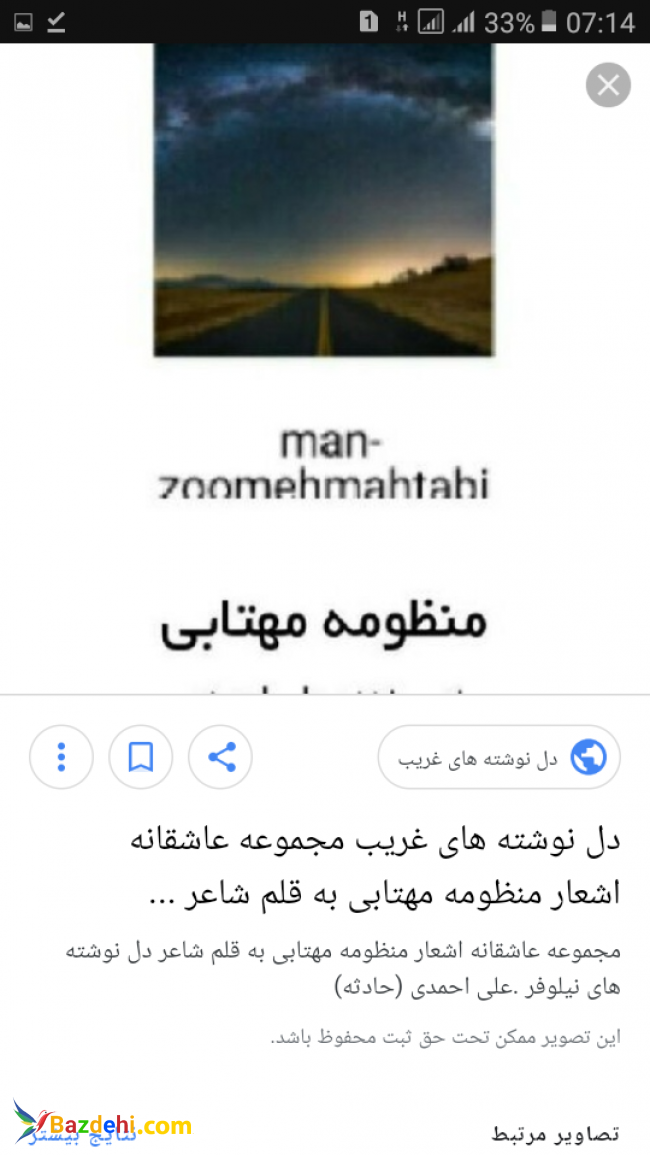The width and height of the screenshot is (650, 1155).
Task: Bookmark this image result
Action: 141,757
